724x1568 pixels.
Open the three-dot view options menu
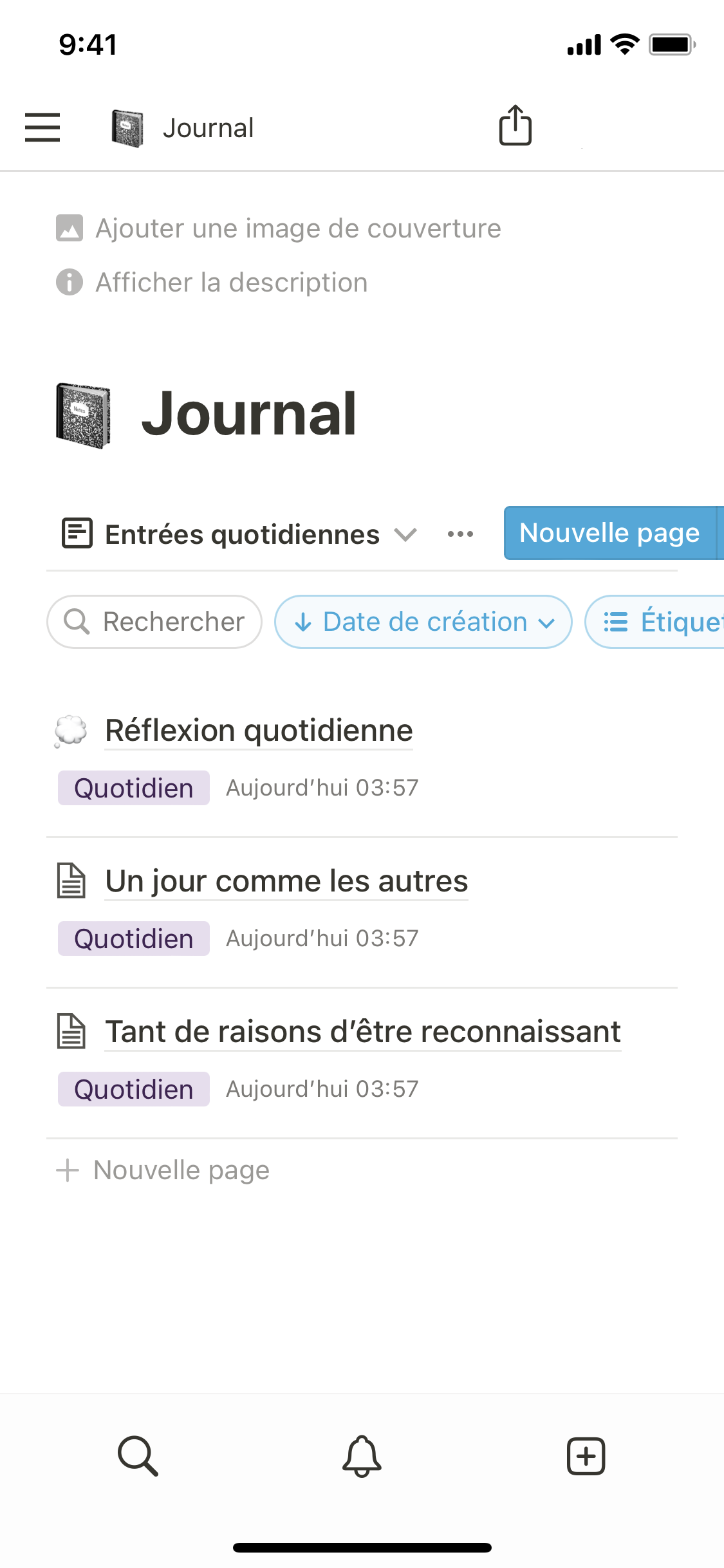click(x=460, y=534)
